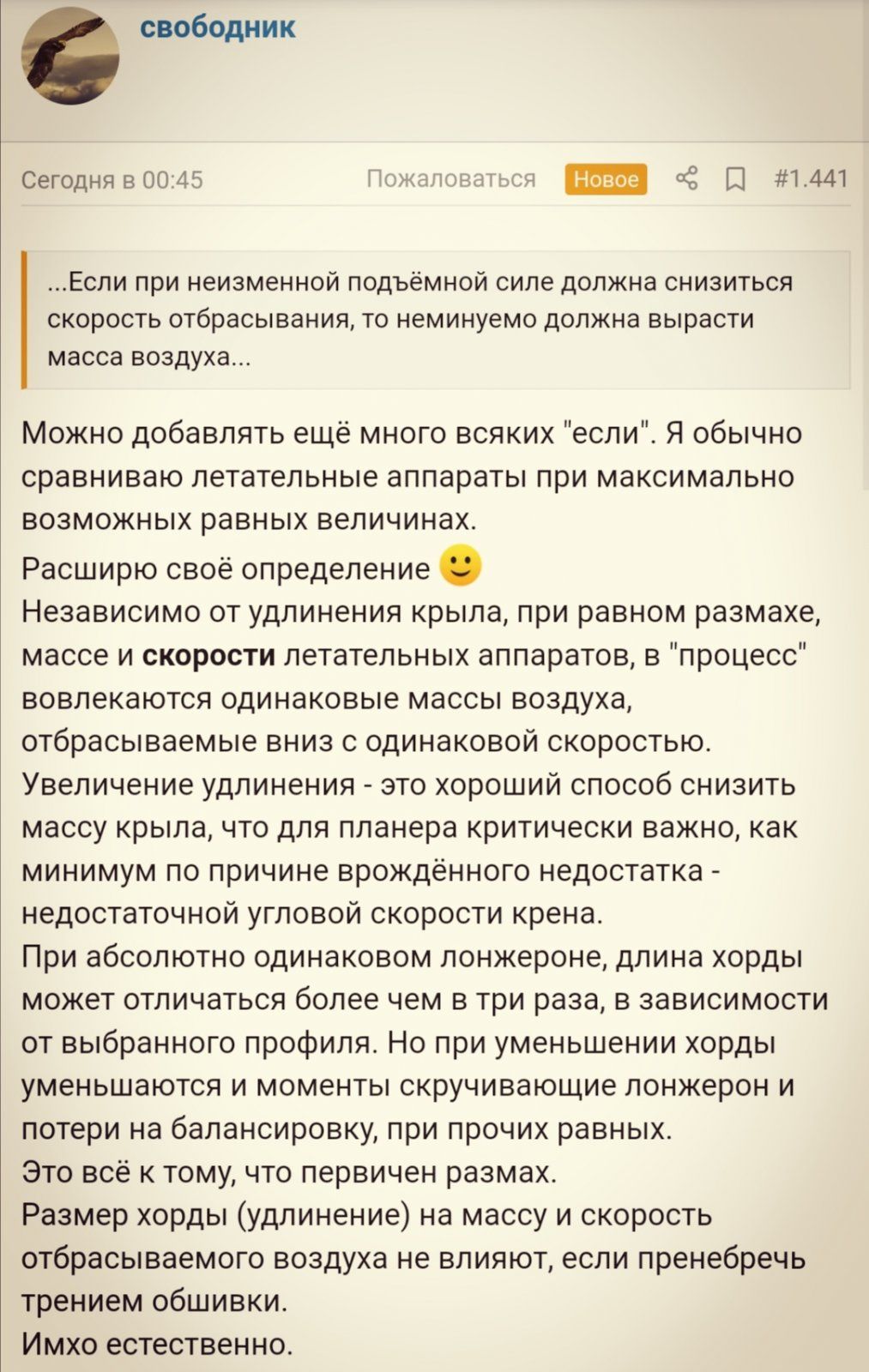Bookmark this post

pos(735,179)
